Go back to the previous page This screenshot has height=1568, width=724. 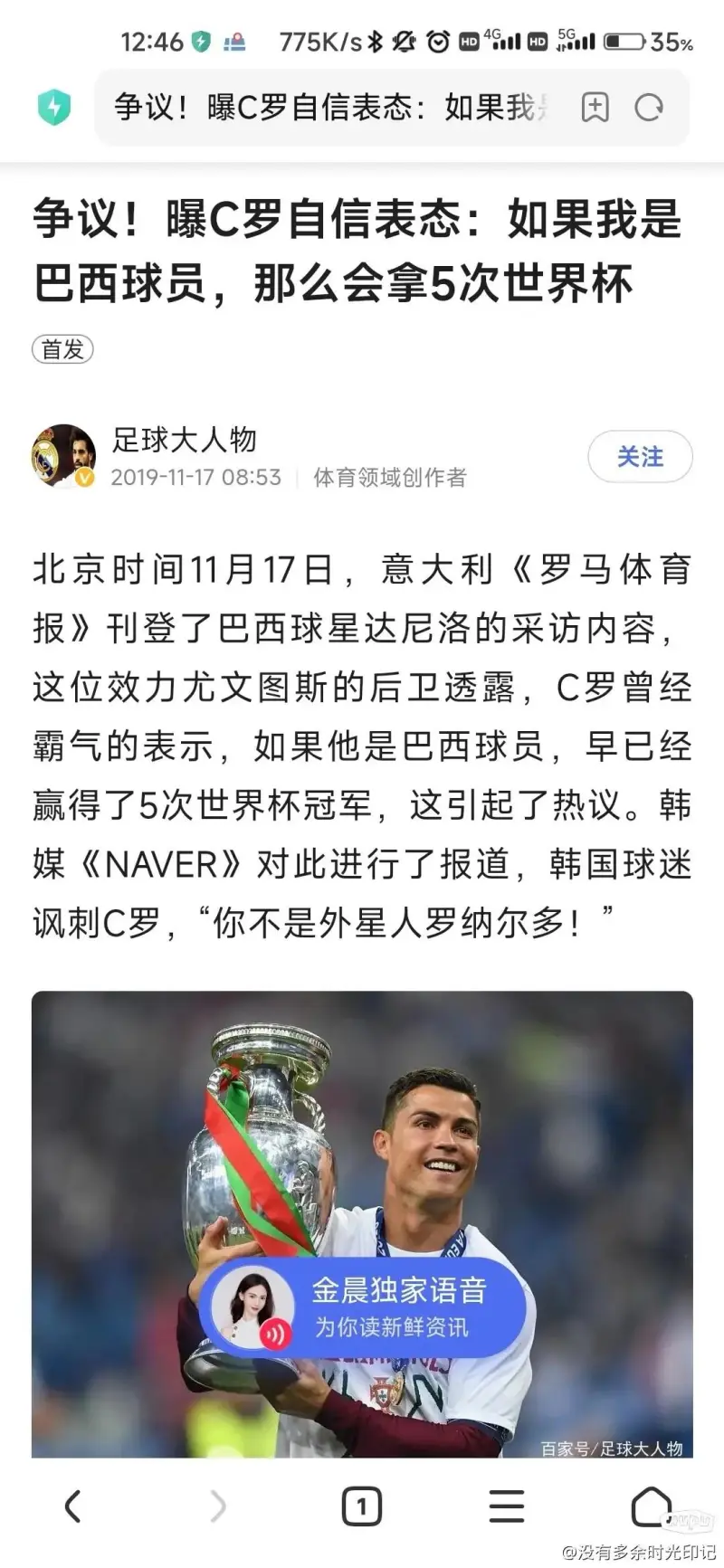(x=73, y=1506)
